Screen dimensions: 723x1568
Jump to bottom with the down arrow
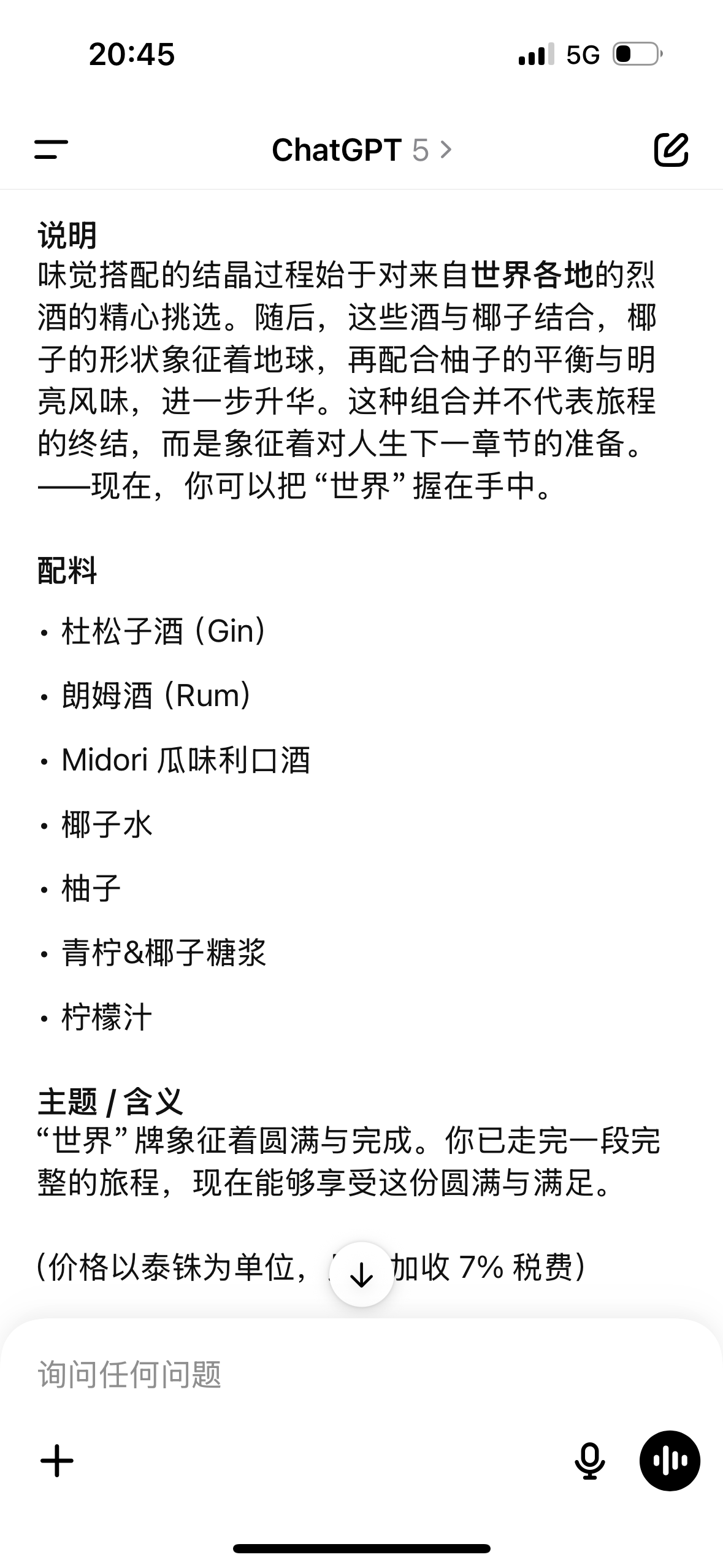[x=361, y=1275]
